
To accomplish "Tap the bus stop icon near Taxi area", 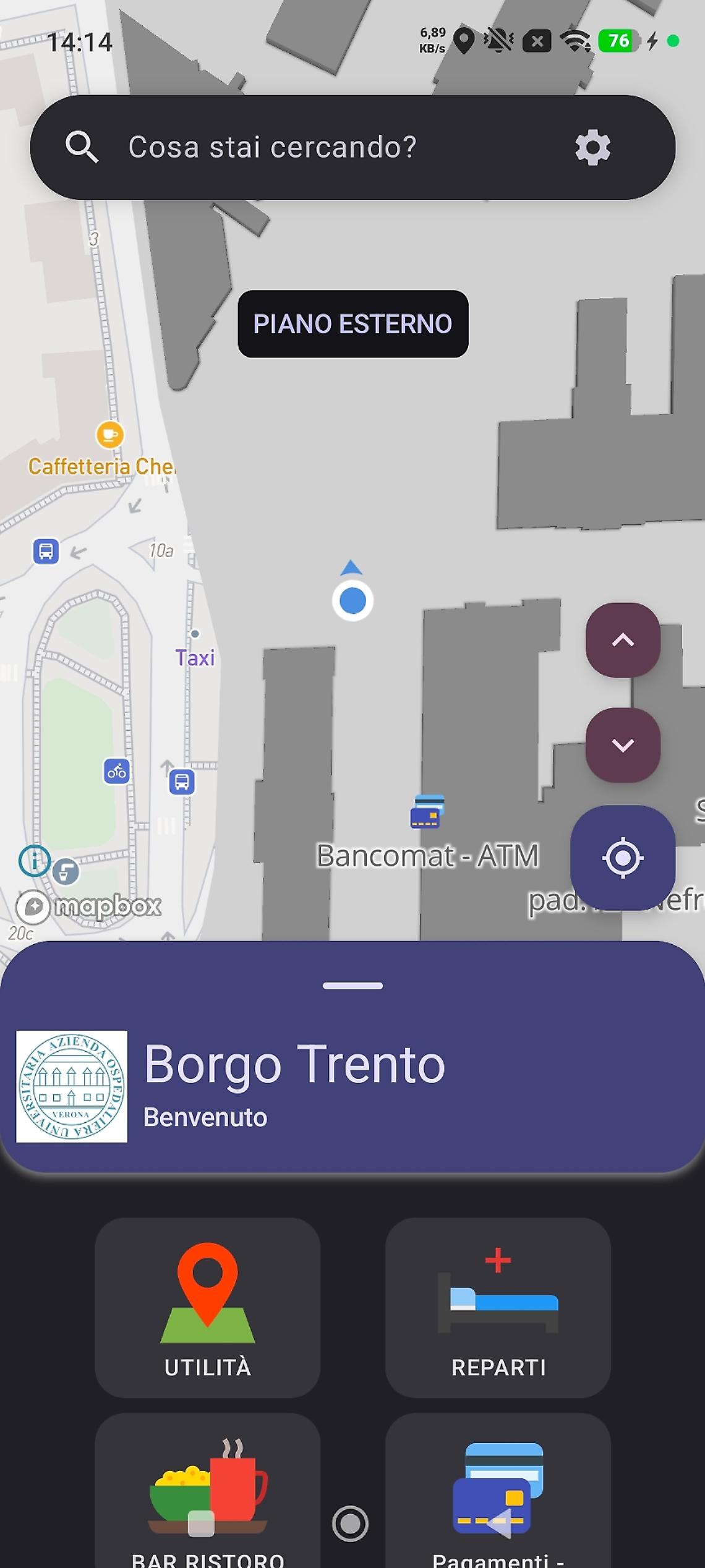I will click(x=181, y=783).
